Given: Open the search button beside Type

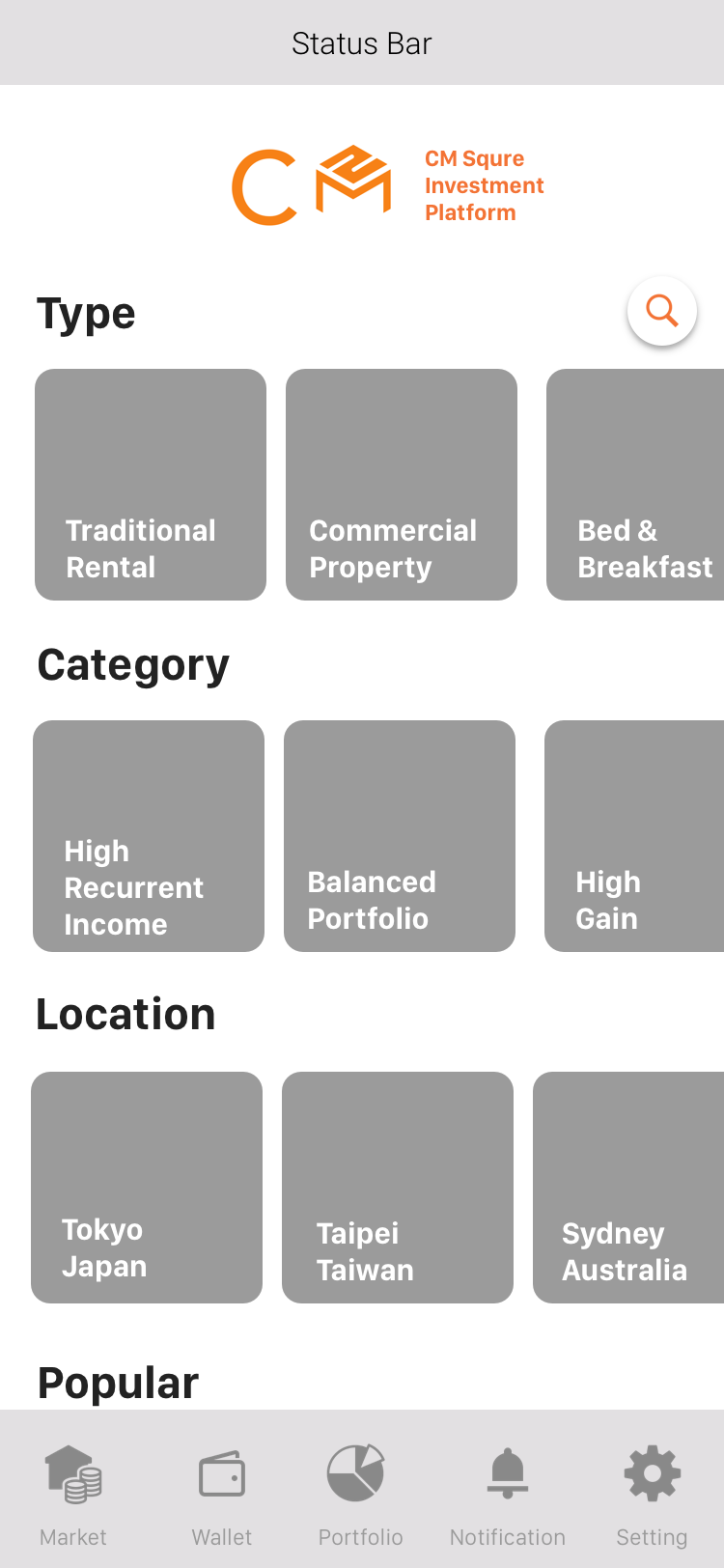Looking at the screenshot, I should [x=662, y=311].
